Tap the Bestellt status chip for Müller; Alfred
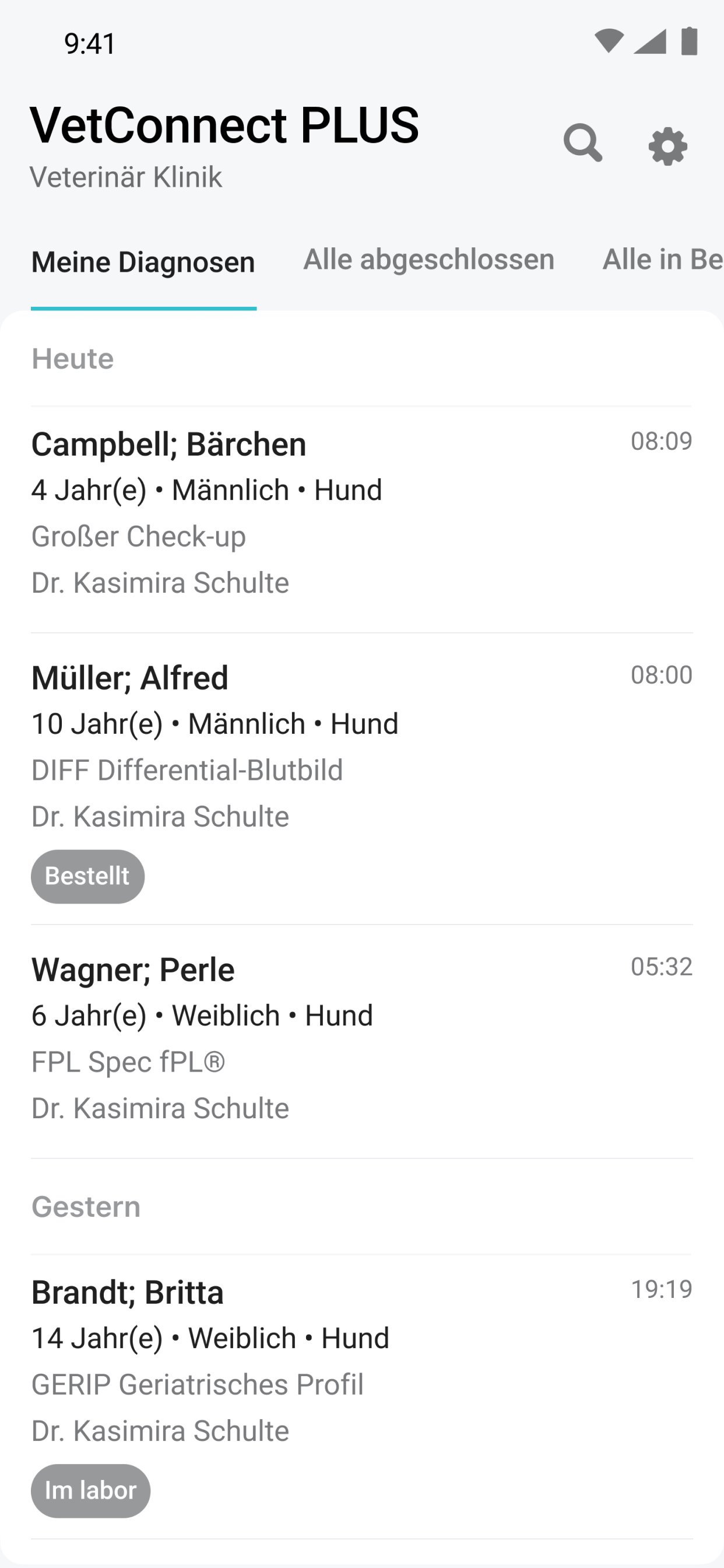Screen dimensions: 724x1568 pyautogui.click(x=87, y=877)
